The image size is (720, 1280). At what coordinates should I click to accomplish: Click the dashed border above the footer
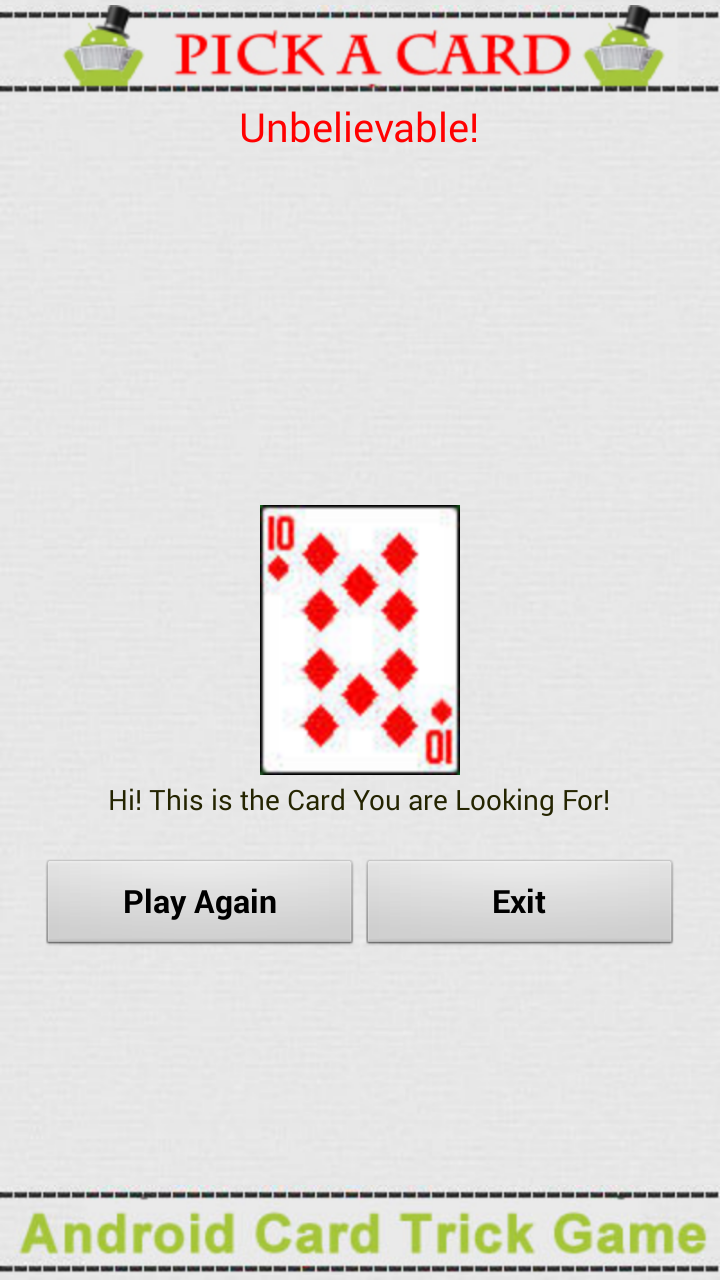359,1190
